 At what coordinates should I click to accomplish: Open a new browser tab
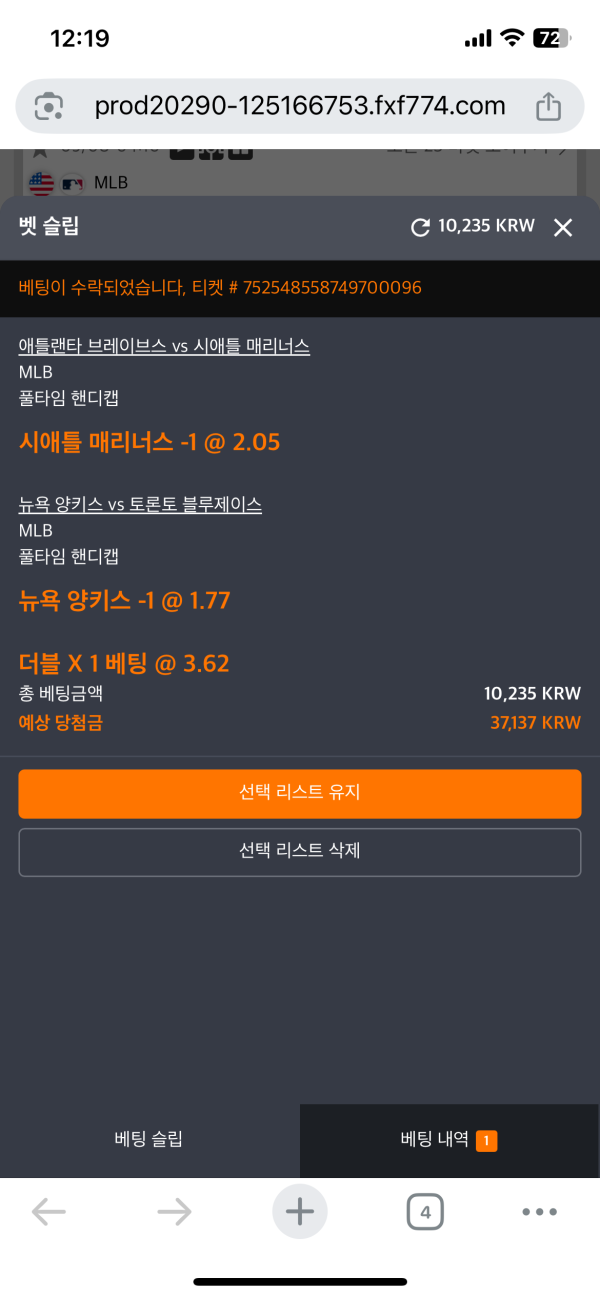300,1212
